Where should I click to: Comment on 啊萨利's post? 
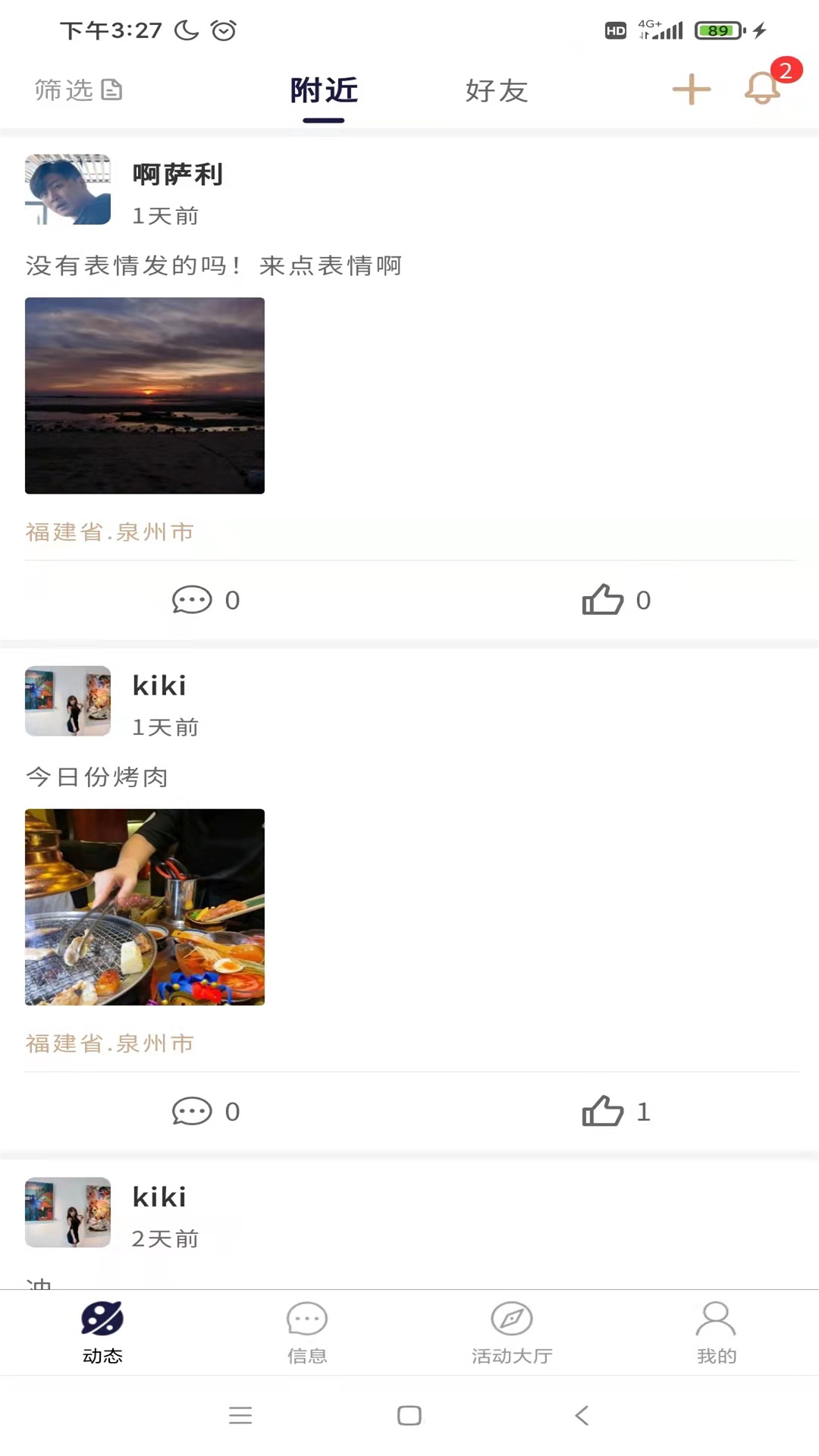pos(205,600)
